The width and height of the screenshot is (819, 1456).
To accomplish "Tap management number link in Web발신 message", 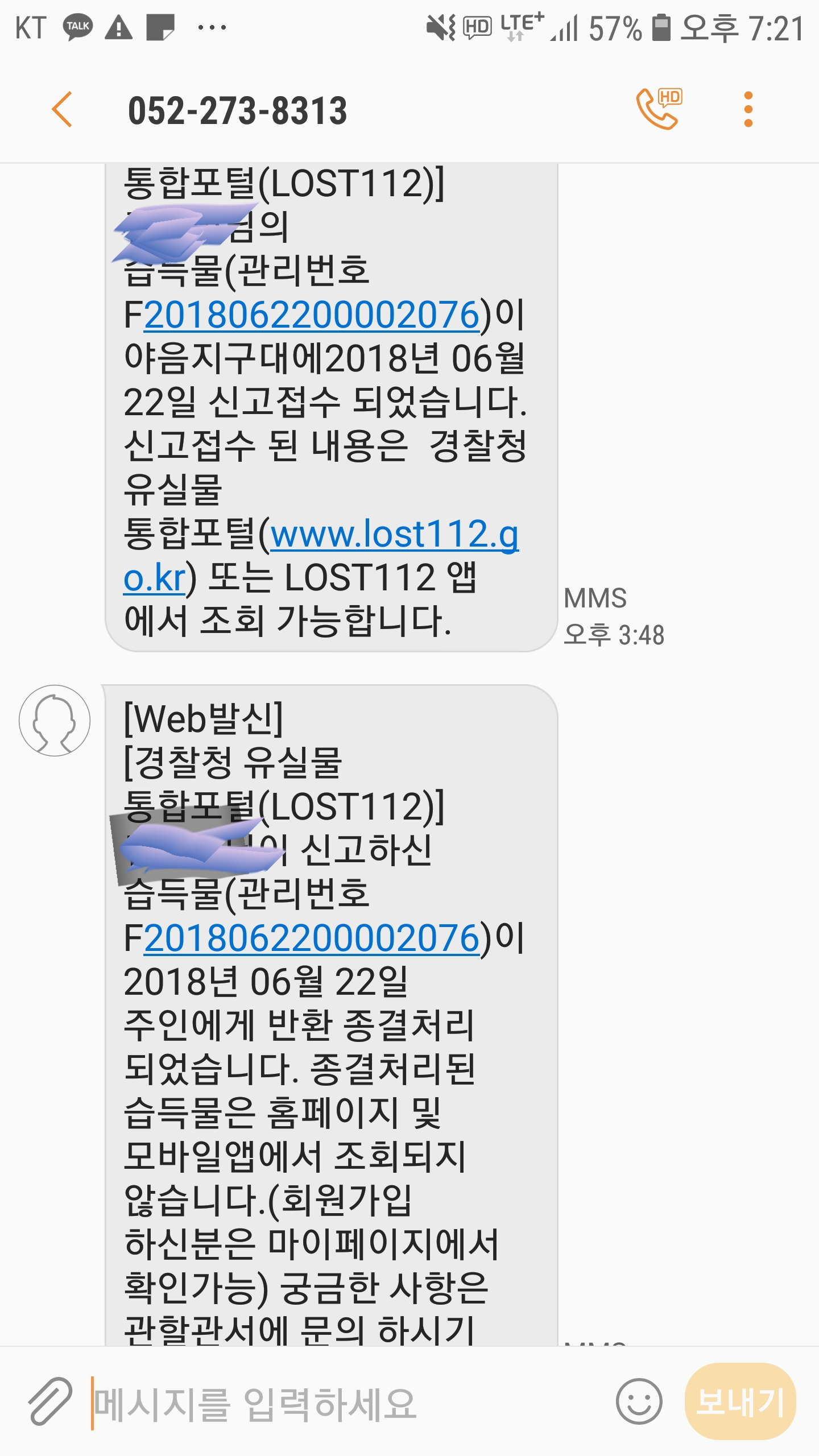I will point(312,938).
